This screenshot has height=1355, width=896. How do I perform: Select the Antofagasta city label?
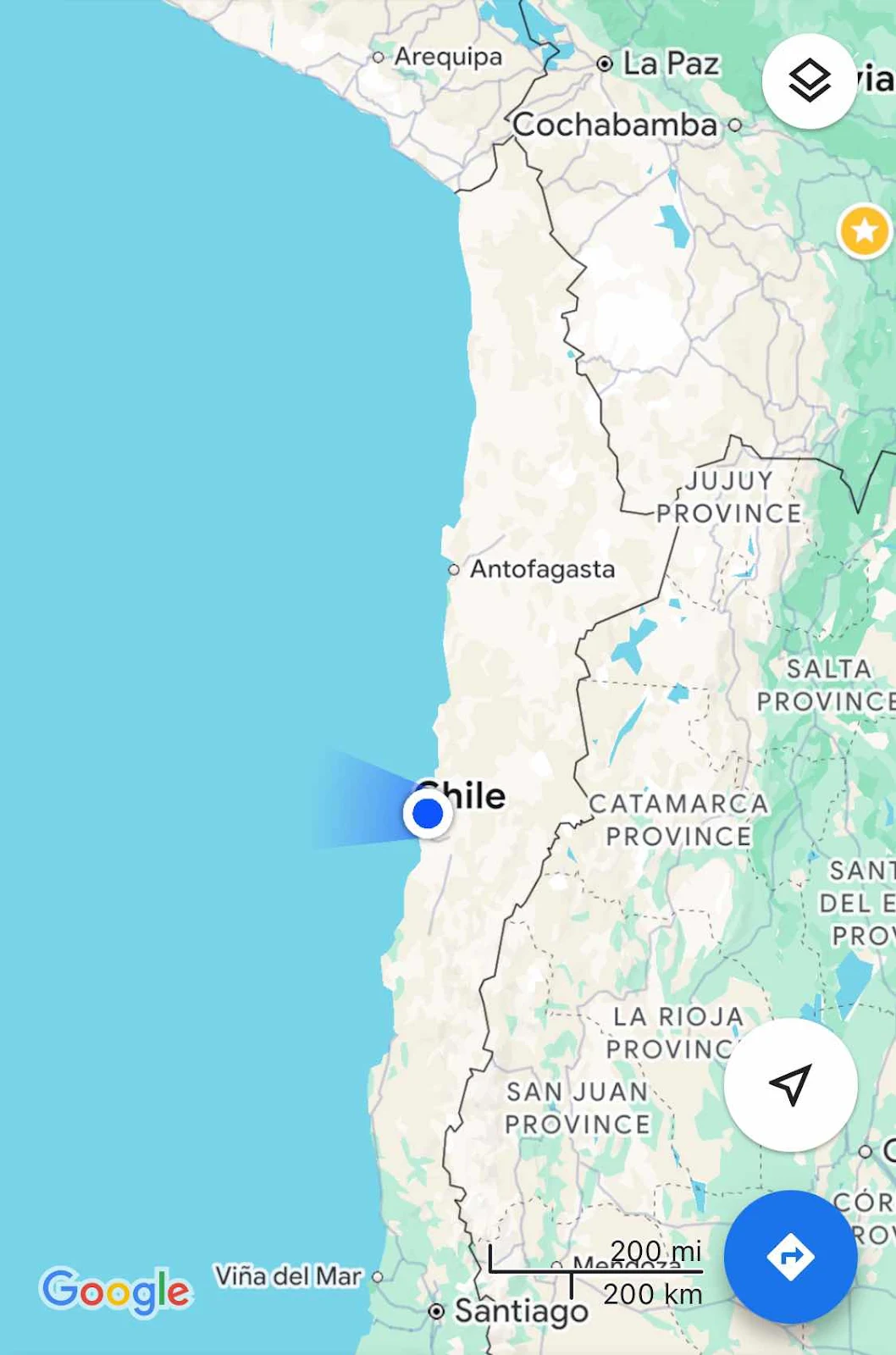tap(541, 569)
